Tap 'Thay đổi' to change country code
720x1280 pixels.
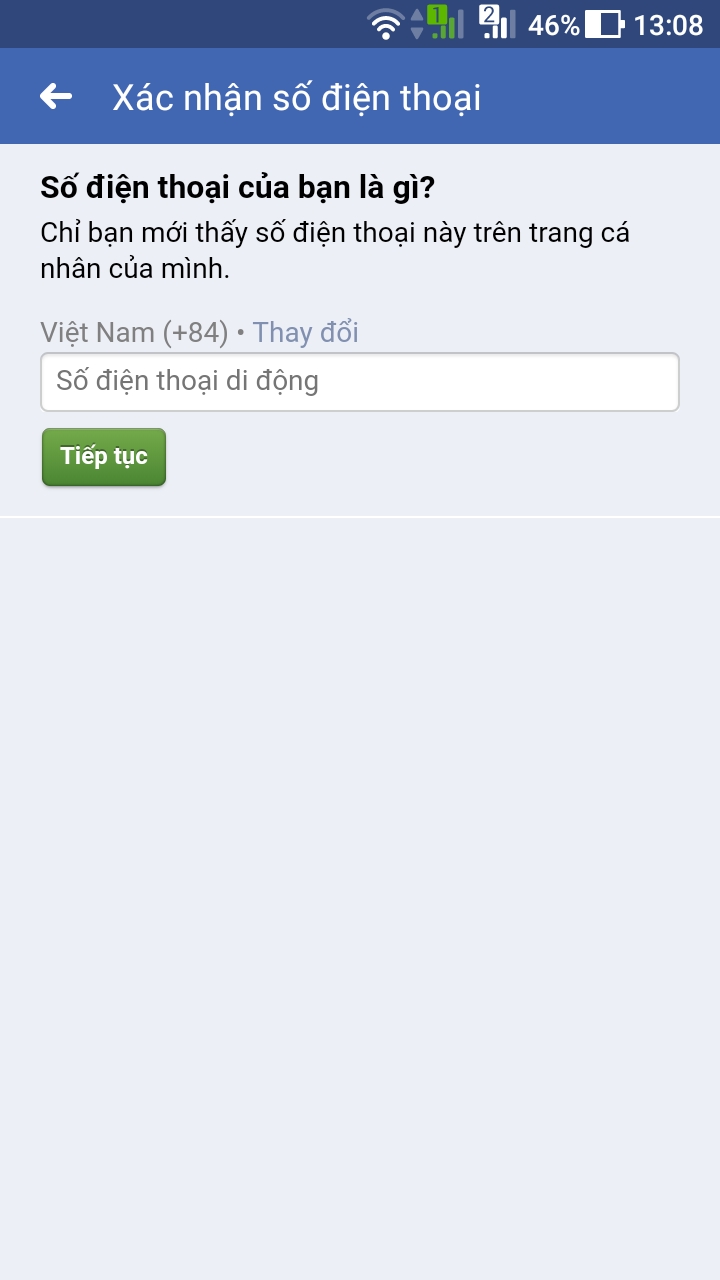[x=306, y=332]
